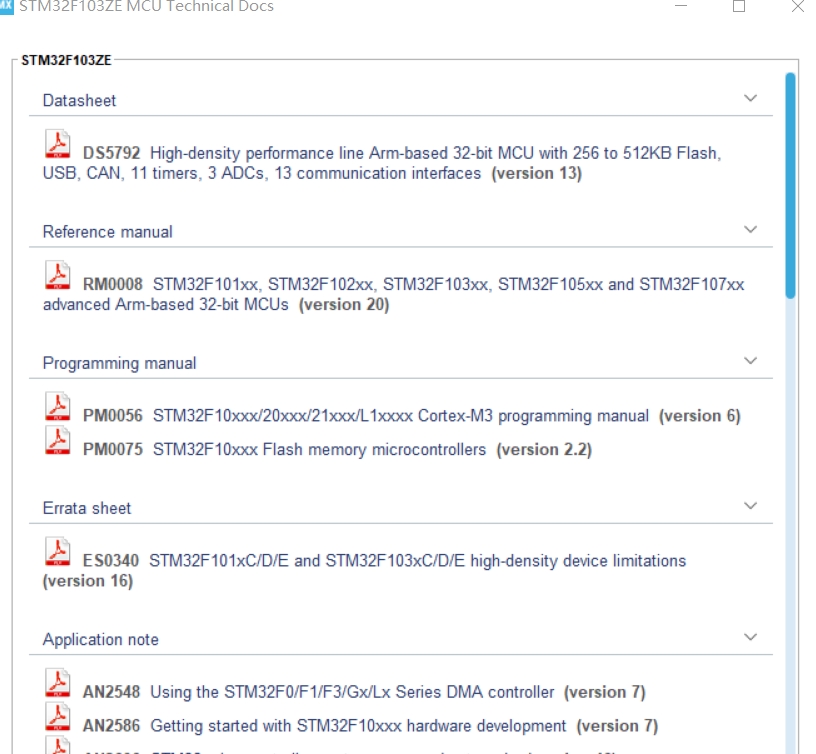The height and width of the screenshot is (754, 816).
Task: Maximize the Technical Docs window
Action: pos(739,7)
